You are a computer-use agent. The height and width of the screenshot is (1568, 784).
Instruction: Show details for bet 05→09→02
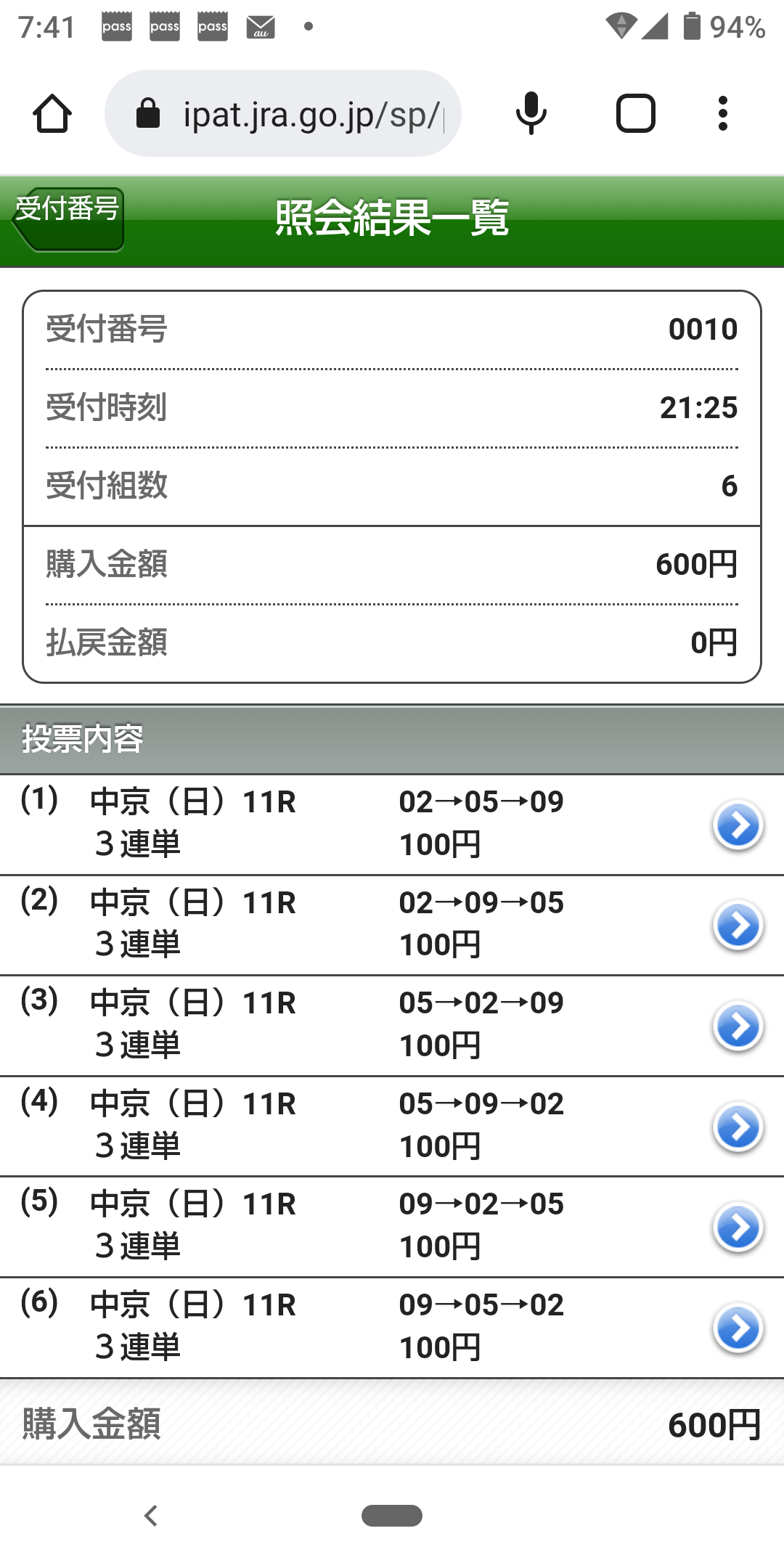pos(738,1127)
